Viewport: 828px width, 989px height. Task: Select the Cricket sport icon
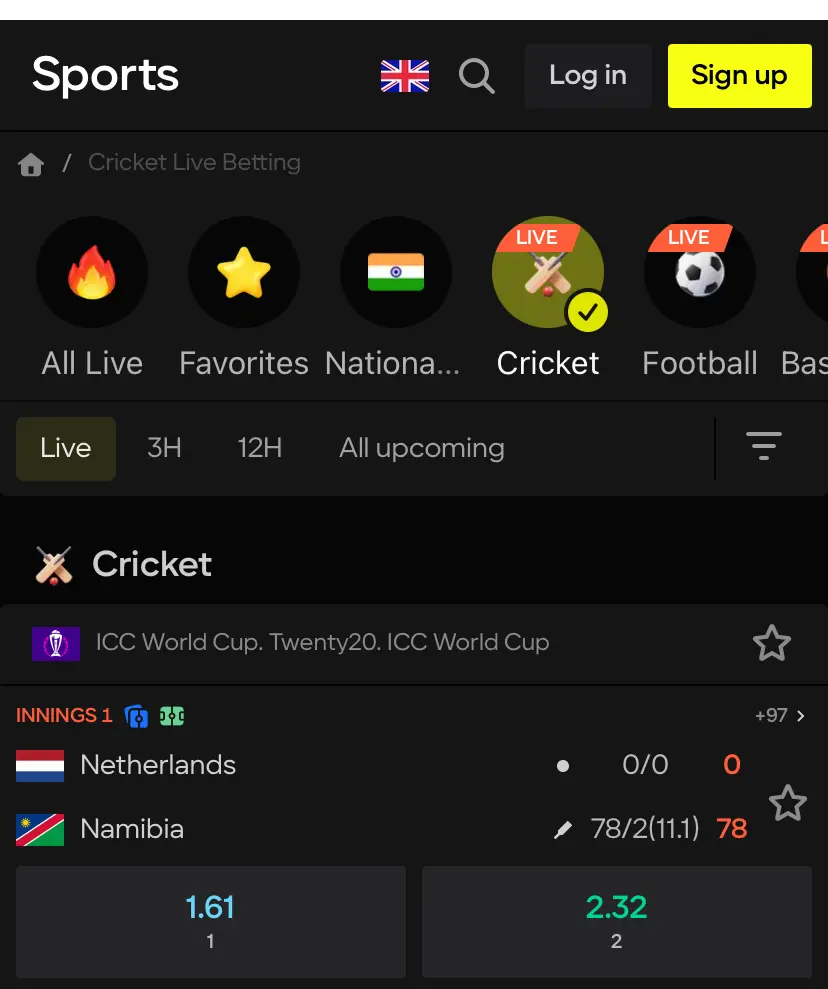coord(548,272)
